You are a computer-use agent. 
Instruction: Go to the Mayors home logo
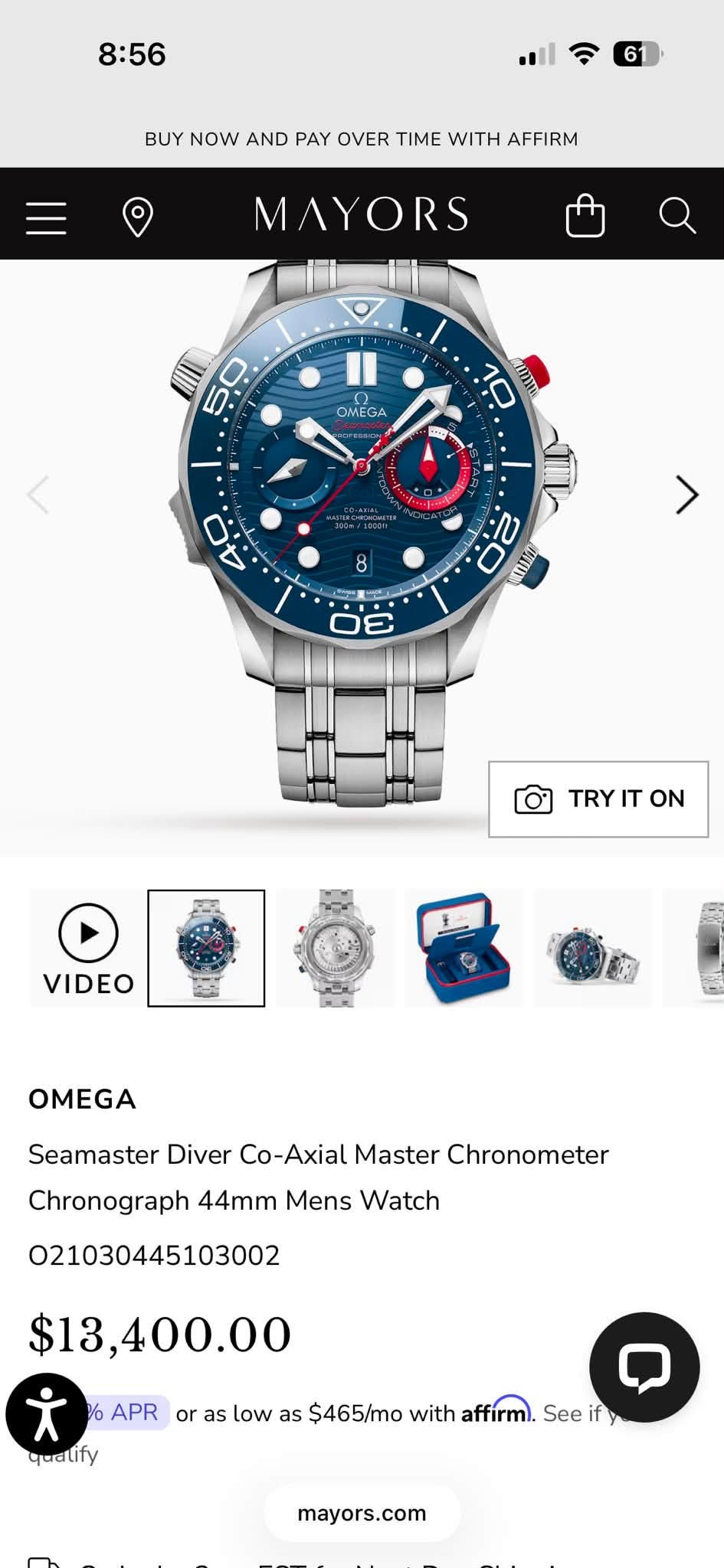[362, 214]
